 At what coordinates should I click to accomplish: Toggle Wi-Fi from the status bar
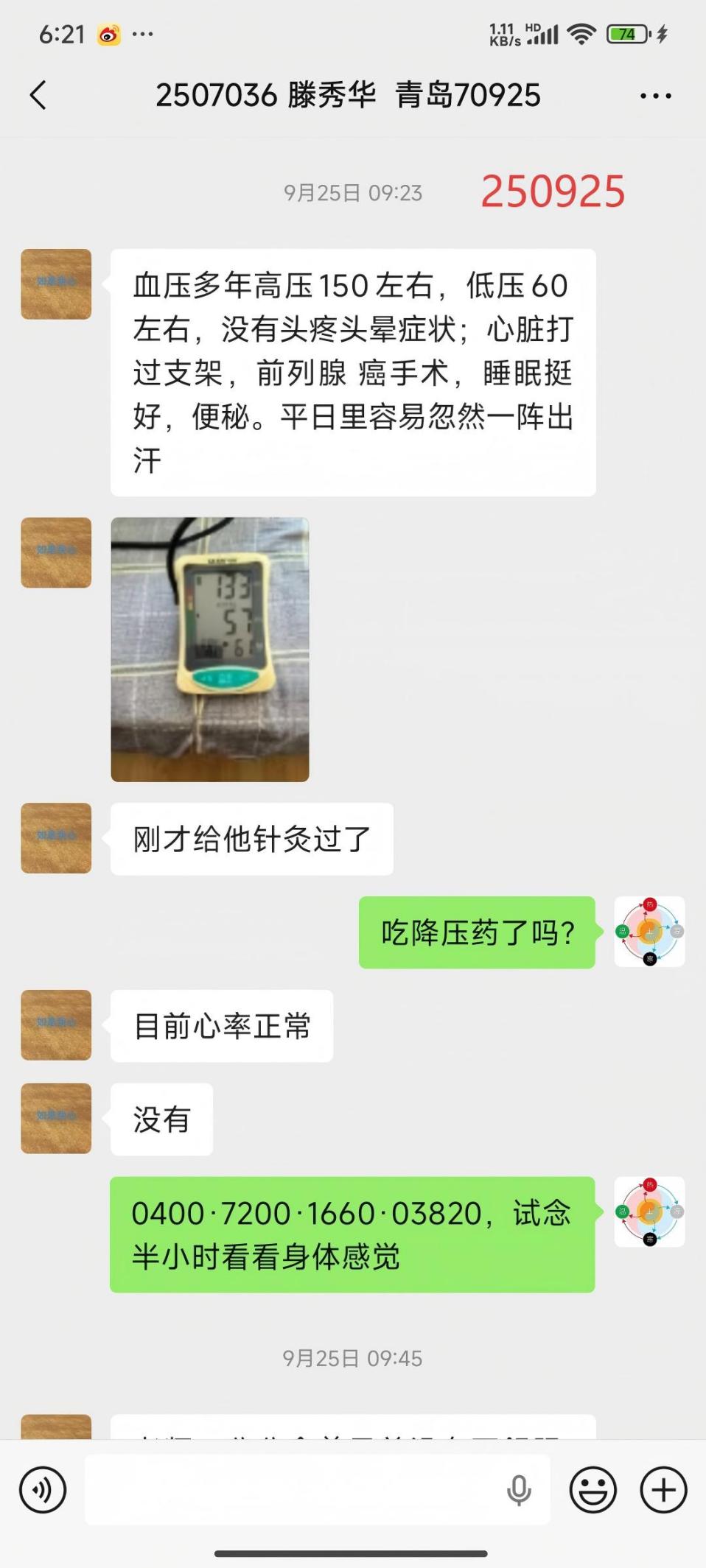pyautogui.click(x=581, y=32)
